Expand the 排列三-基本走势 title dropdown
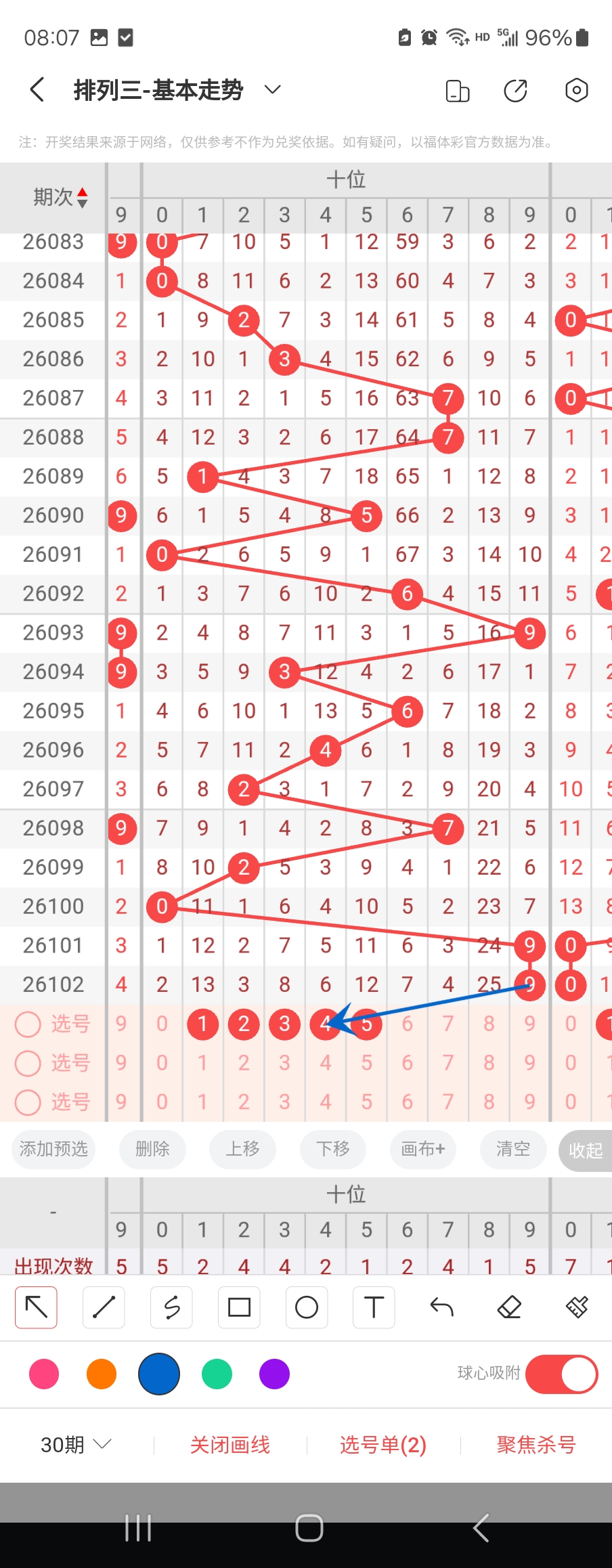This screenshot has height=1568, width=612. coord(272,89)
